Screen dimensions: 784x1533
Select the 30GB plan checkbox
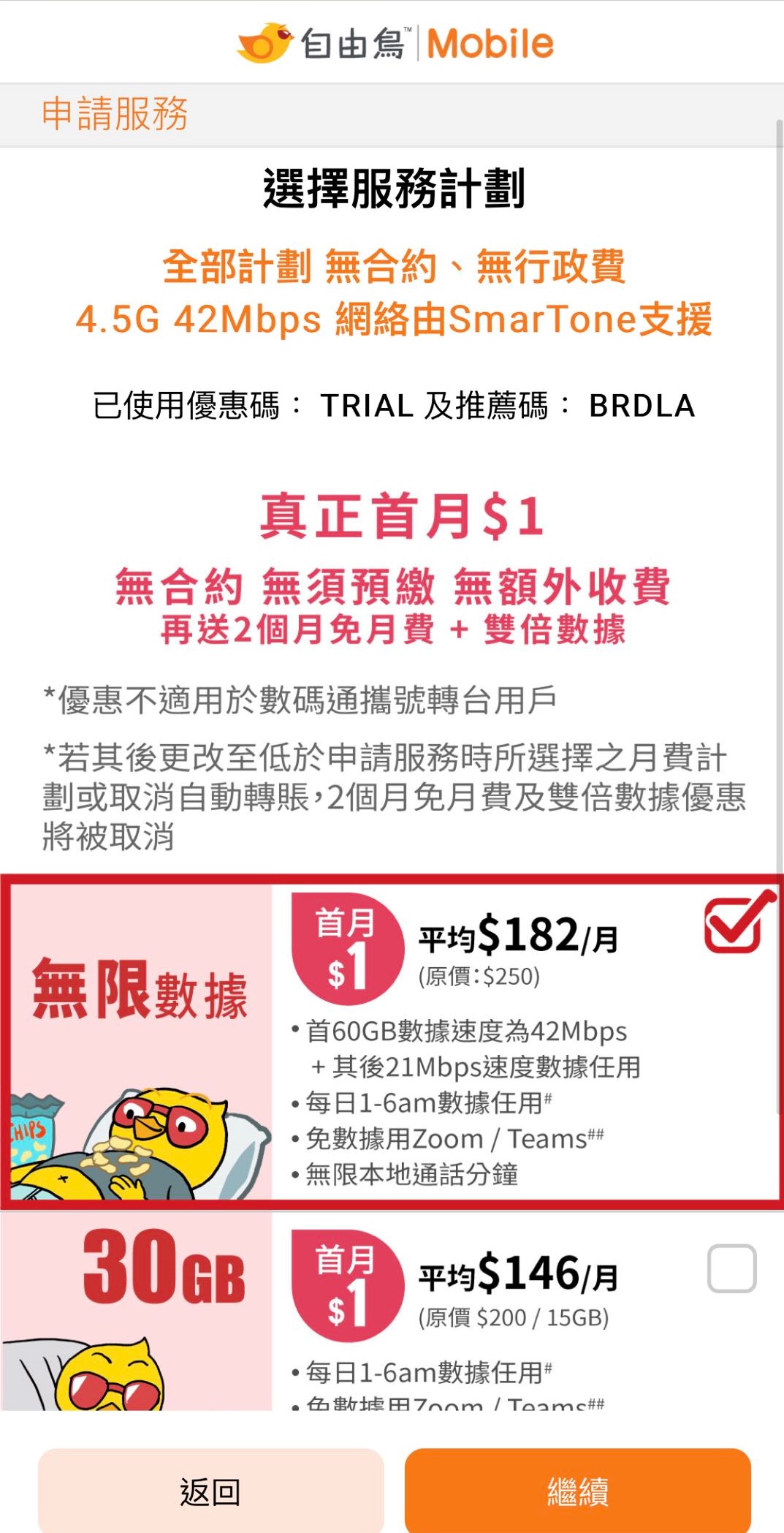pyautogui.click(x=731, y=1268)
